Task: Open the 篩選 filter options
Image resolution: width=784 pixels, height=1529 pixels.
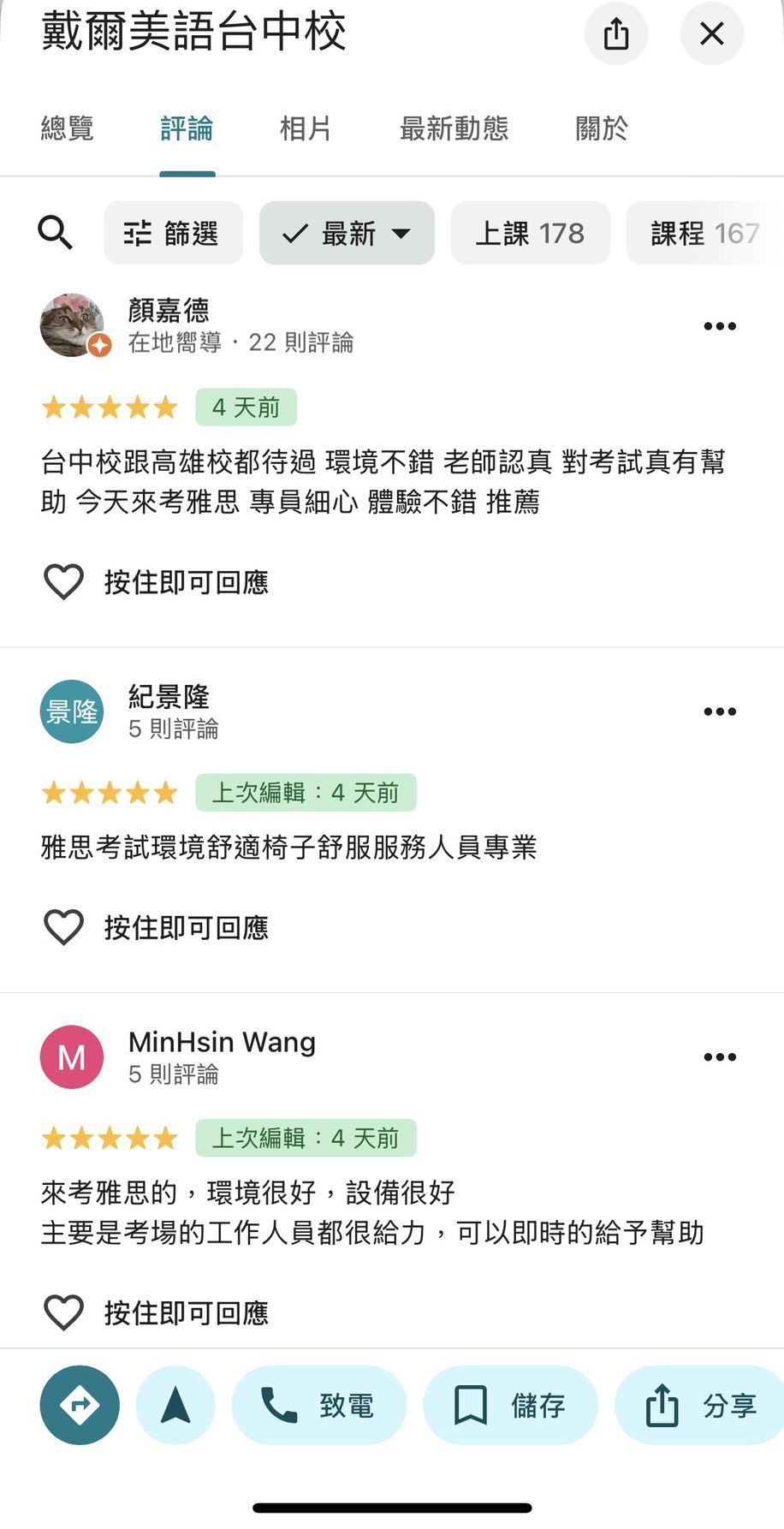Action: (173, 233)
